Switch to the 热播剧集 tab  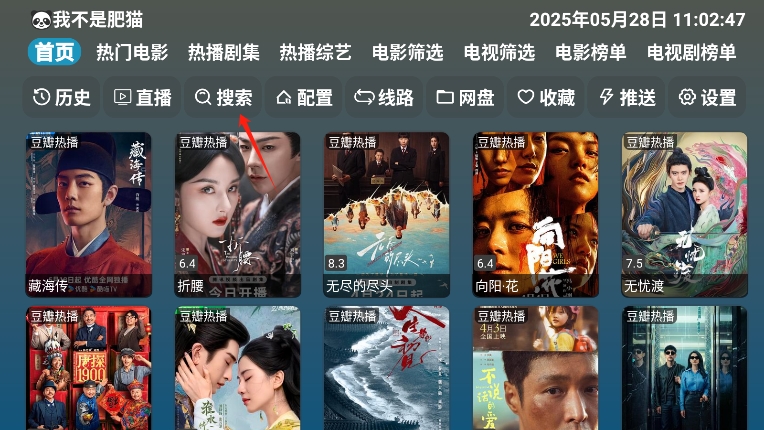[x=224, y=53]
